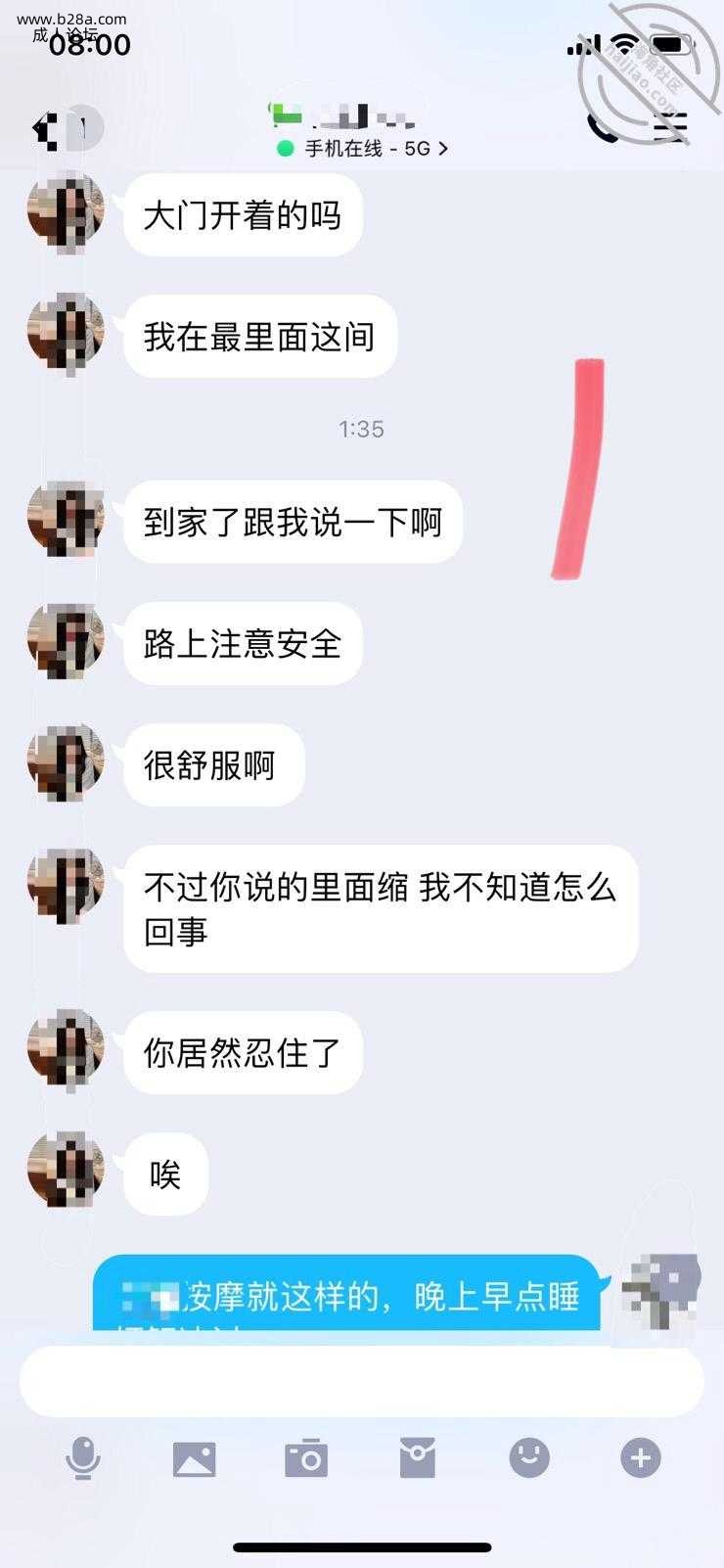Go back to the chat list

click(x=44, y=128)
